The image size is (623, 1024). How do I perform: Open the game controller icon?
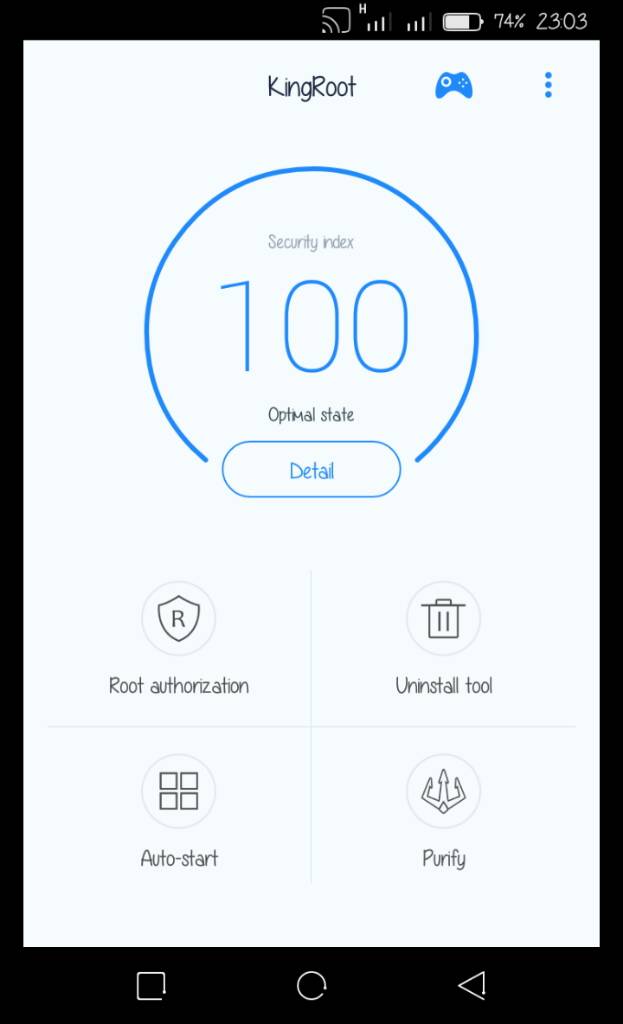[453, 86]
